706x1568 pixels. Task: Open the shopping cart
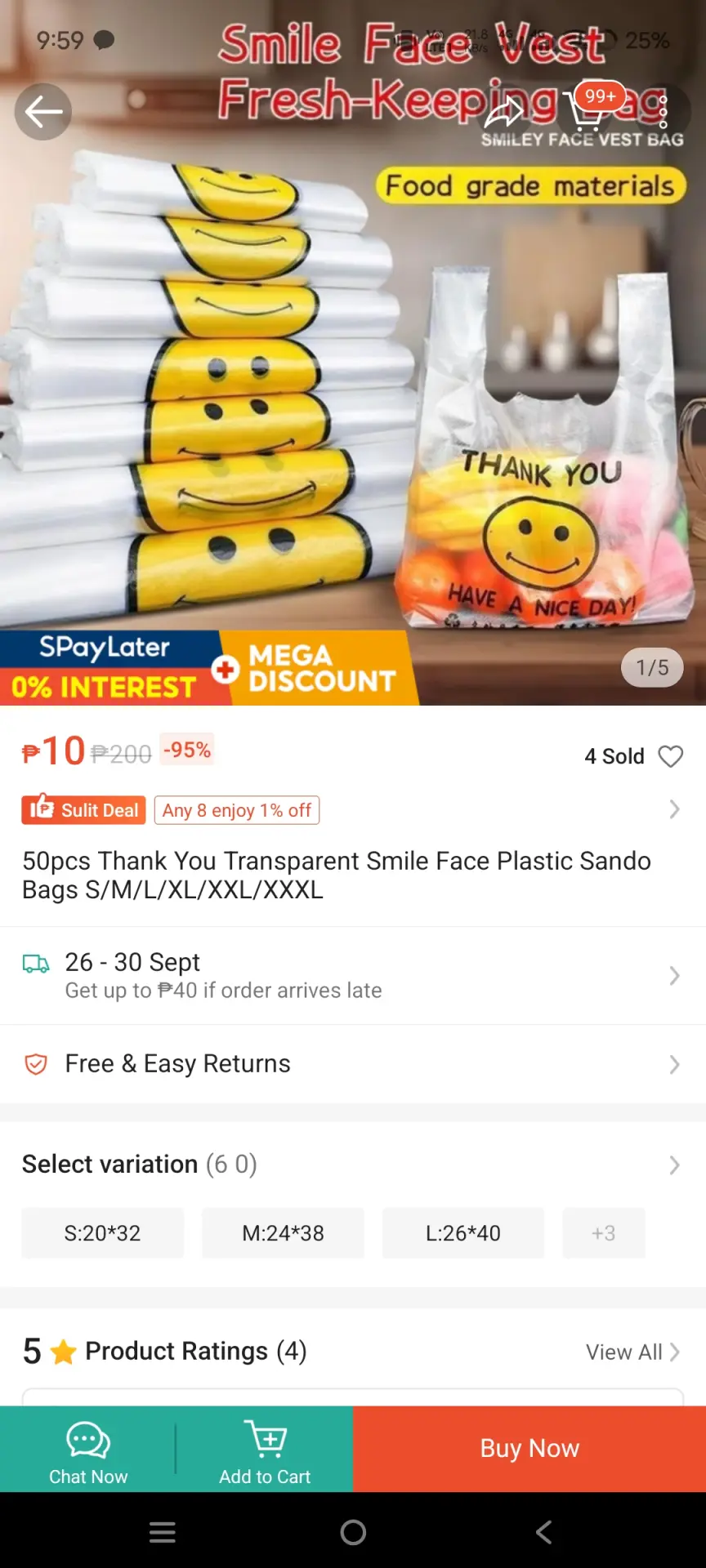click(586, 112)
